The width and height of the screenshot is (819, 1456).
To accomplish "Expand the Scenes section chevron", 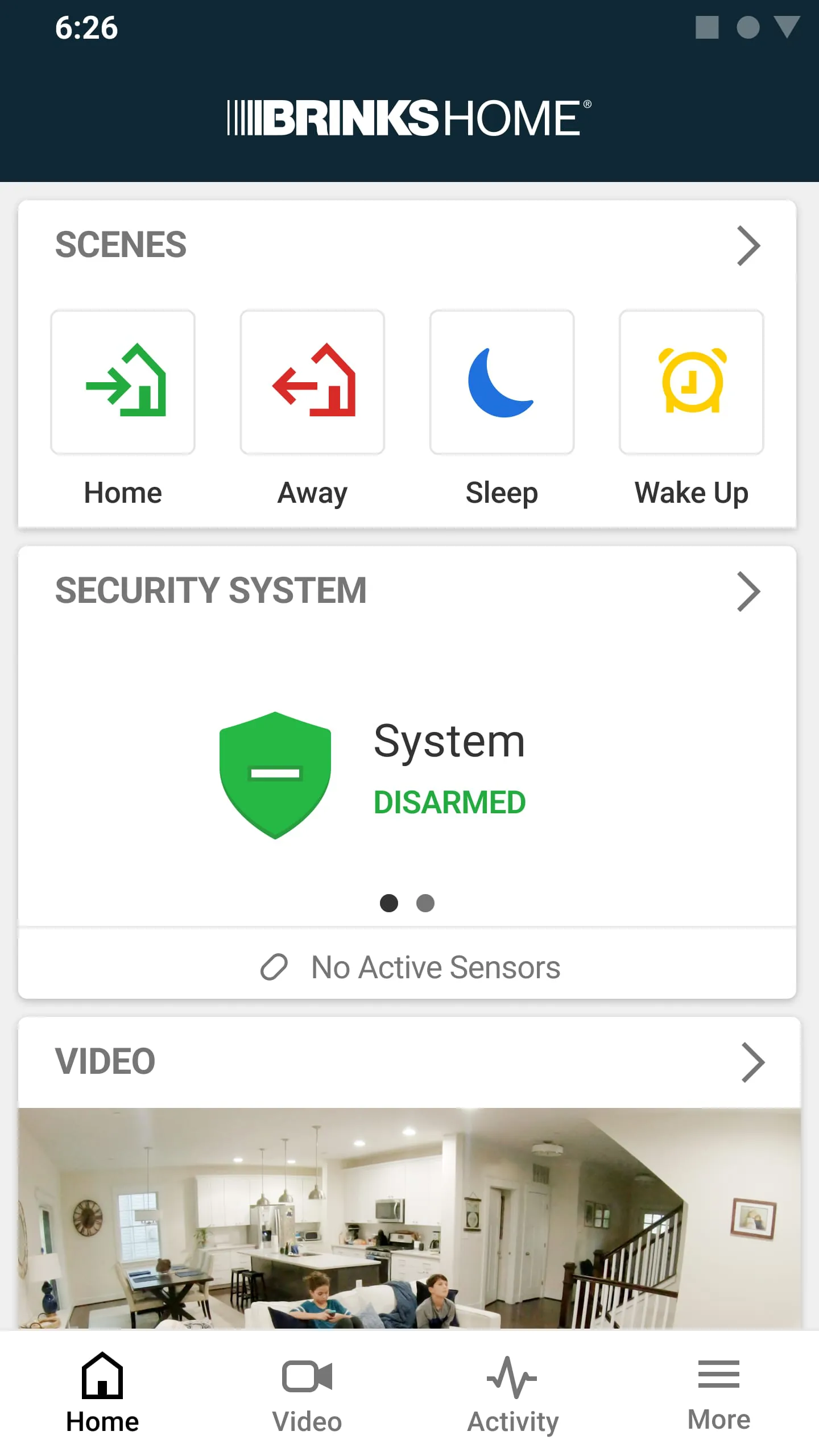I will pyautogui.click(x=748, y=246).
